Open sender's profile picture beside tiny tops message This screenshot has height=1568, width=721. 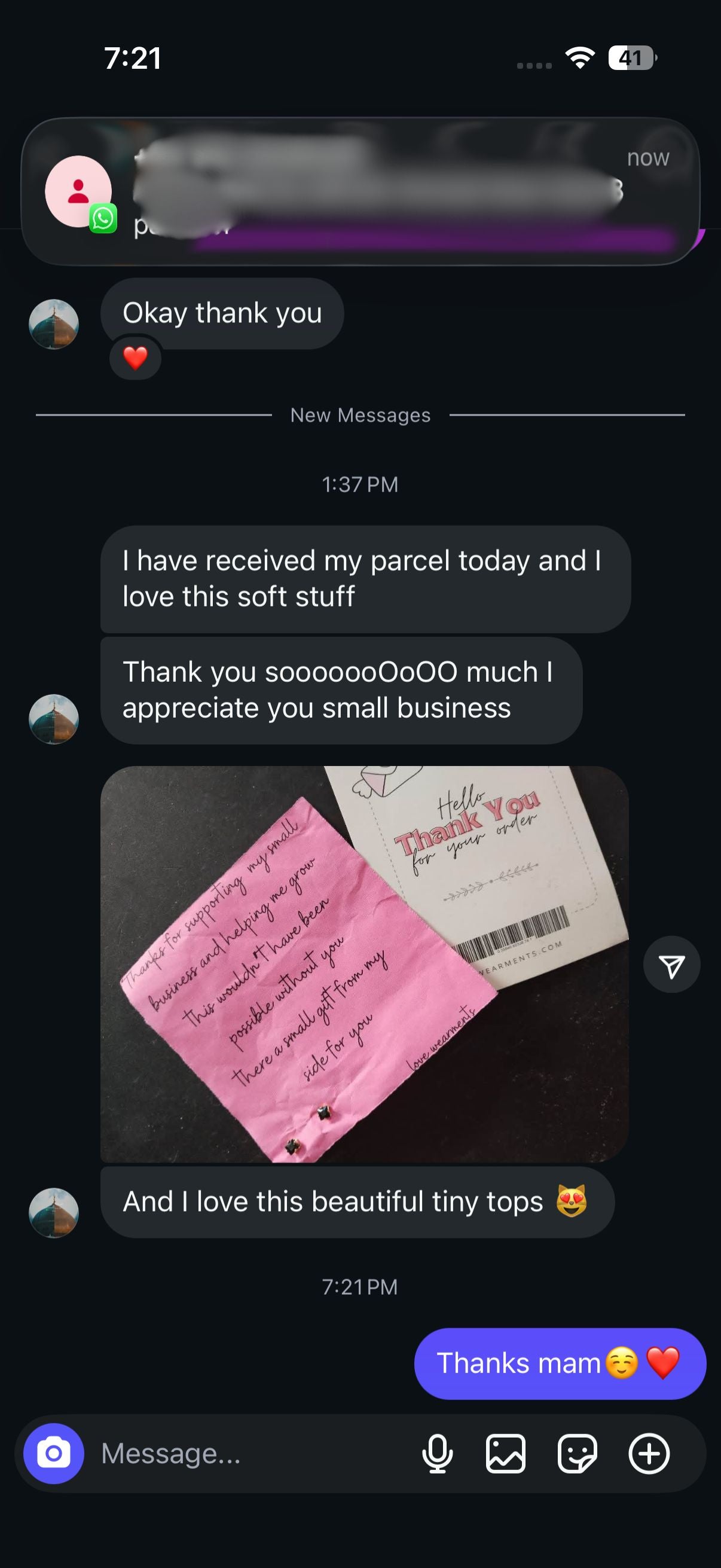point(54,1213)
